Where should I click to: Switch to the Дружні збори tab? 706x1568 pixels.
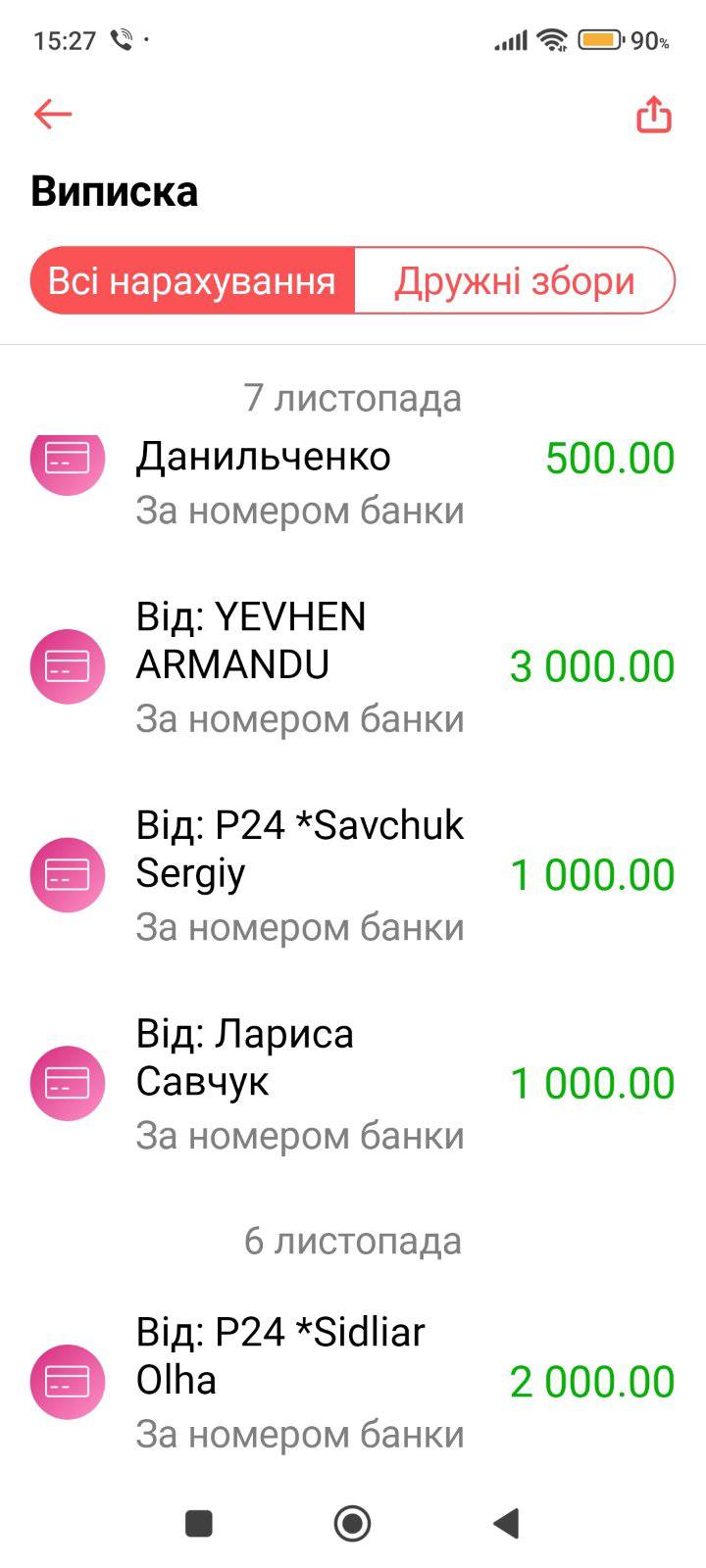pos(514,281)
